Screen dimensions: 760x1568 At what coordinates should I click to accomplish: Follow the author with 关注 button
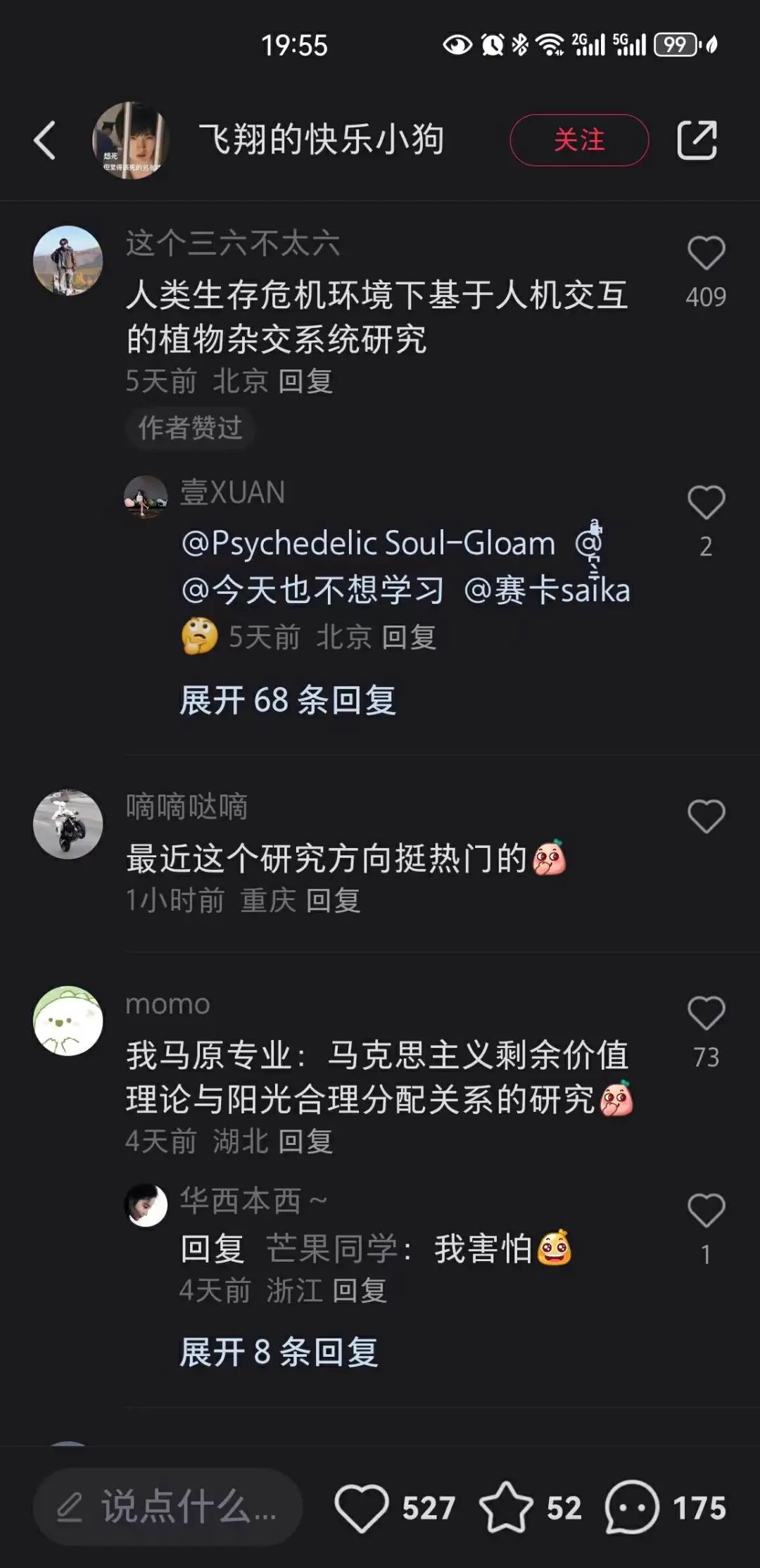tap(578, 140)
